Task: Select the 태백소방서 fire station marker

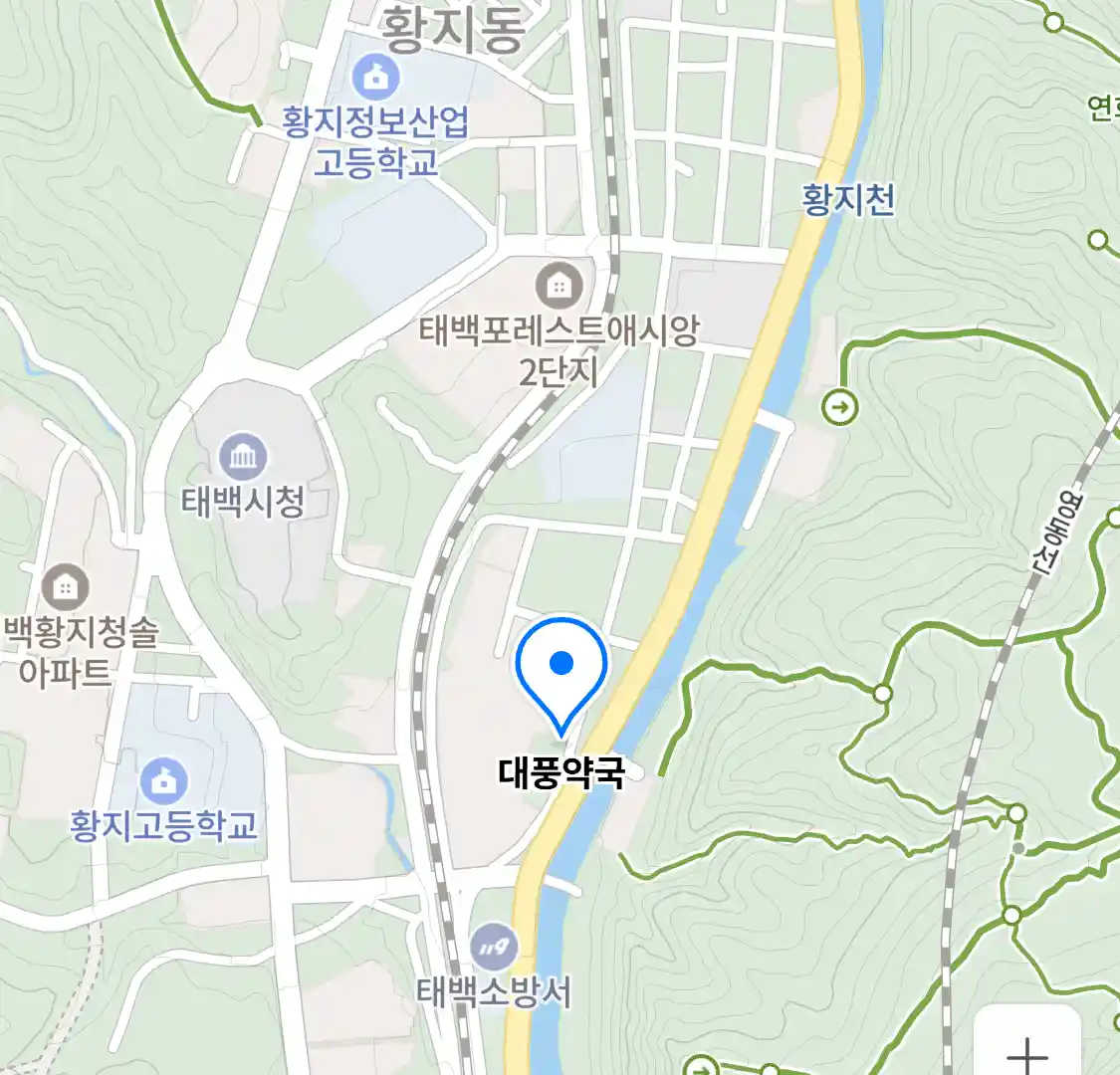Action: point(494,948)
